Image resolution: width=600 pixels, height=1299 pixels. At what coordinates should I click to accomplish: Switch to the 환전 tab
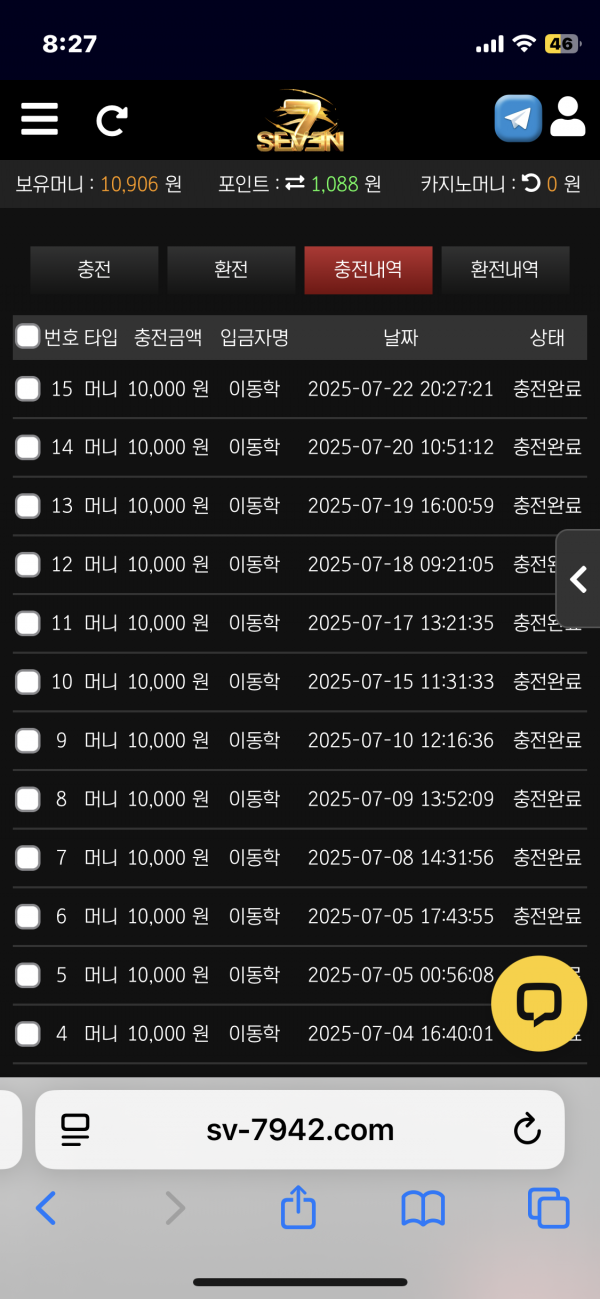tap(231, 270)
